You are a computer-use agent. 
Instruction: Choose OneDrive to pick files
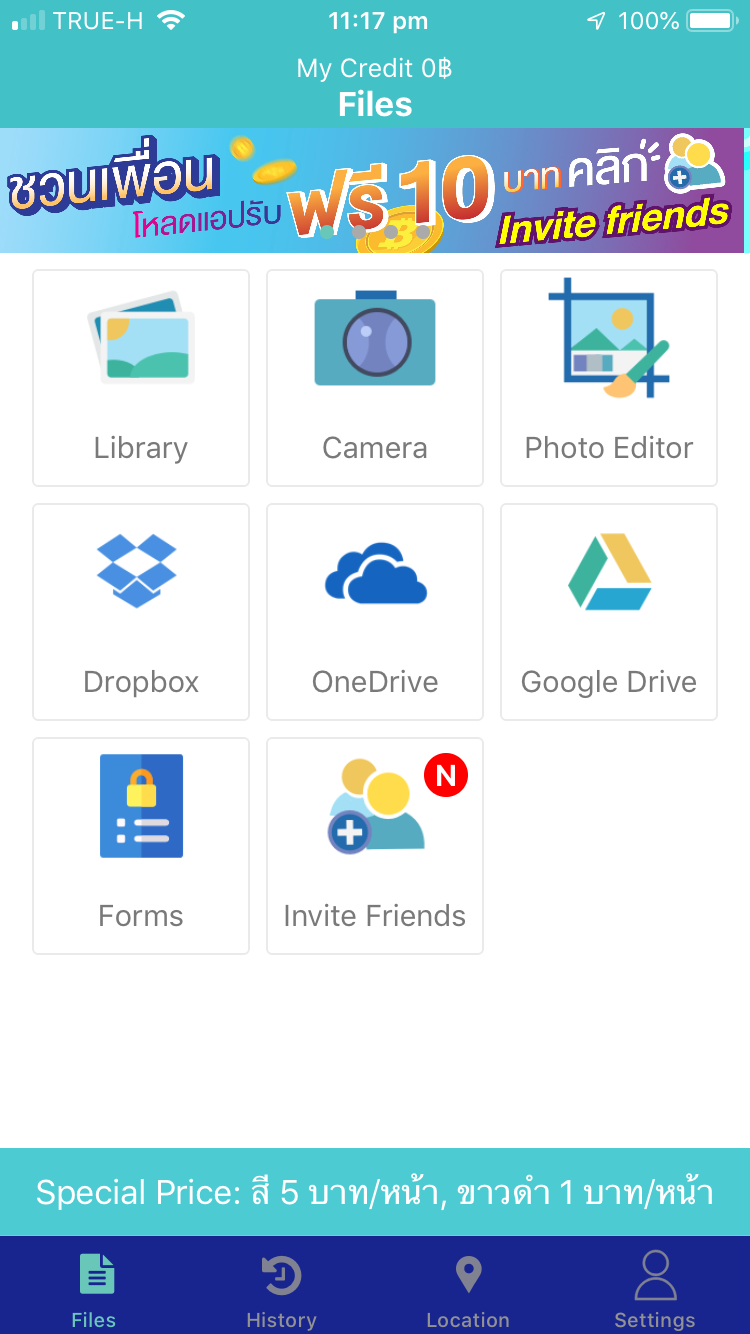point(375,612)
